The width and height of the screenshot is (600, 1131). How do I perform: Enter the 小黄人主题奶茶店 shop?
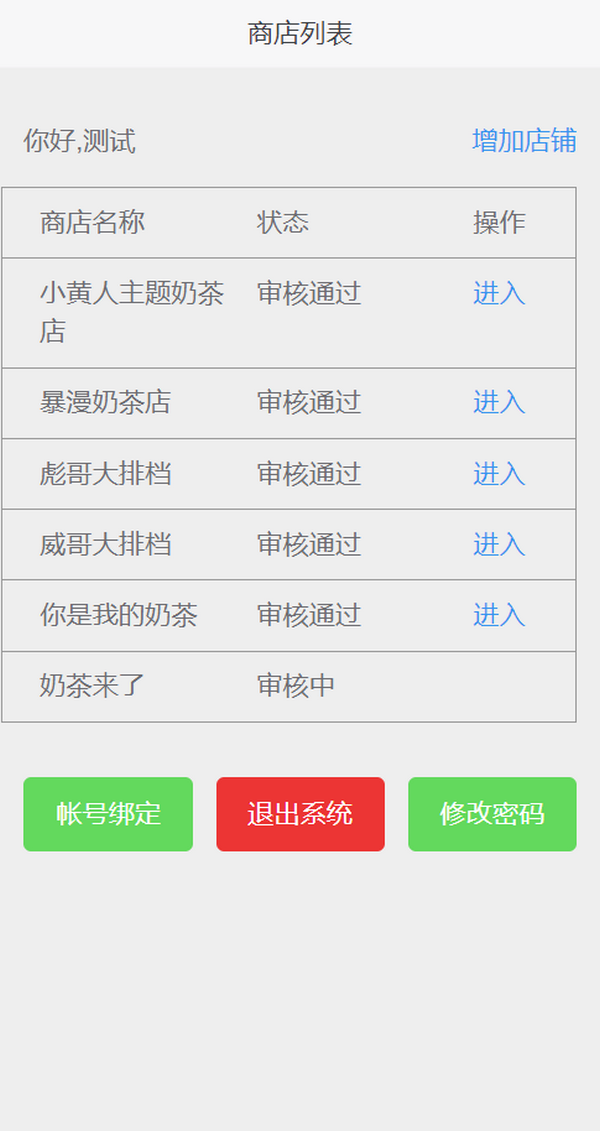click(x=499, y=293)
